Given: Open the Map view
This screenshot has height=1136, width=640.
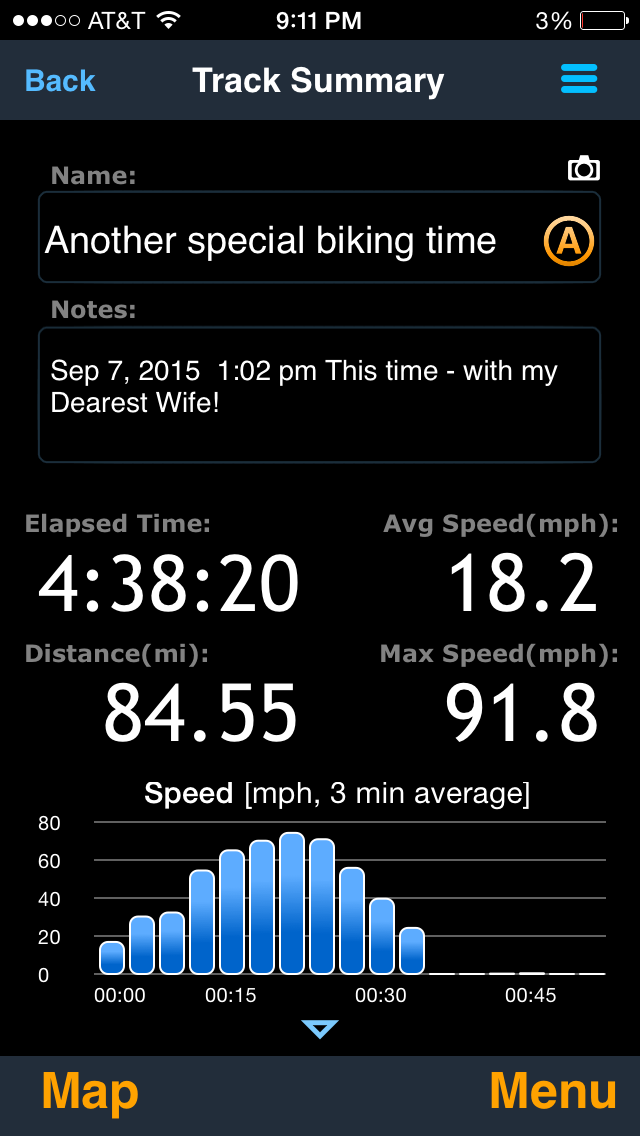Looking at the screenshot, I should (x=90, y=1092).
